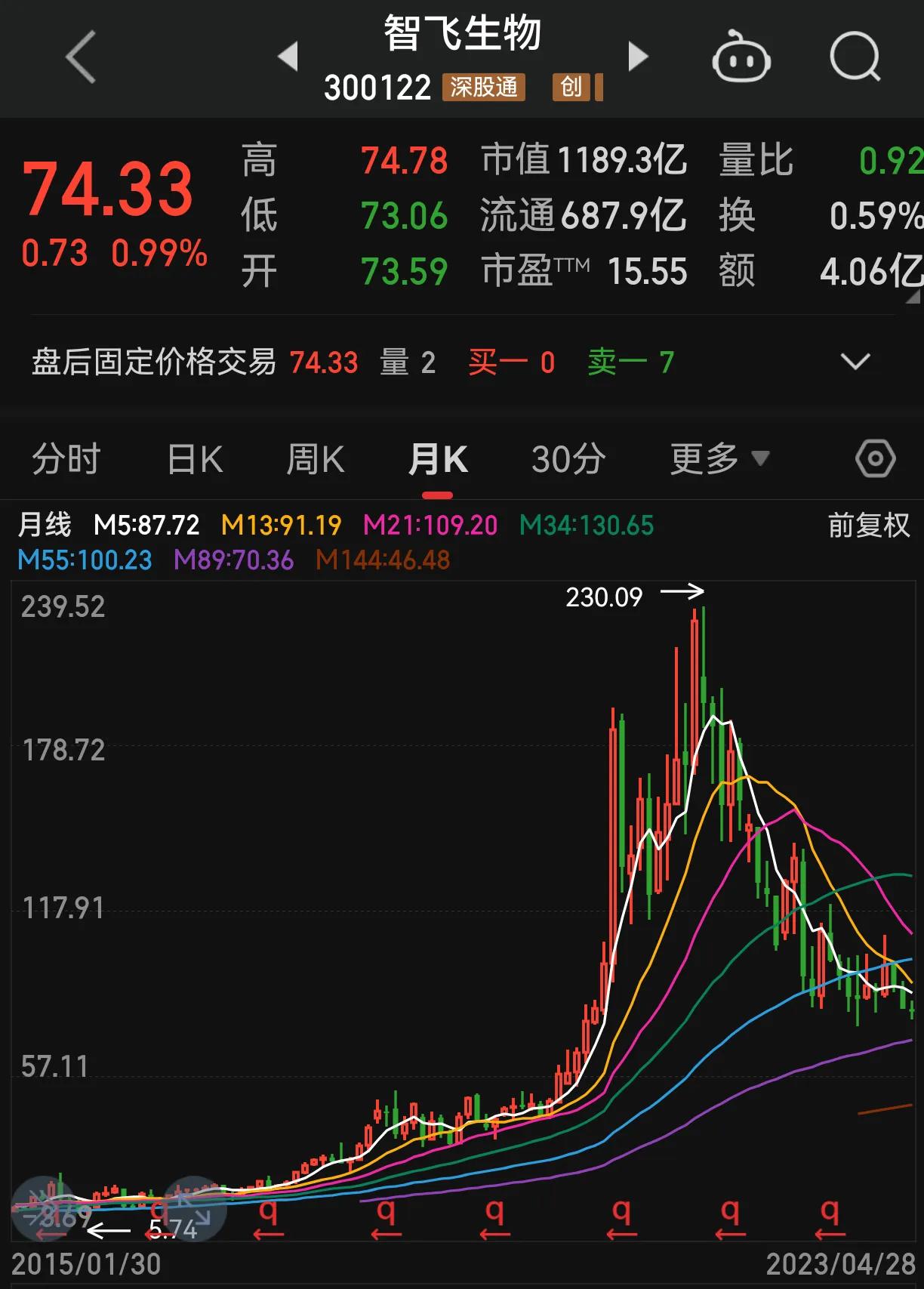Switch to the 日K daily chart
The image size is (924, 1289).
click(x=194, y=458)
